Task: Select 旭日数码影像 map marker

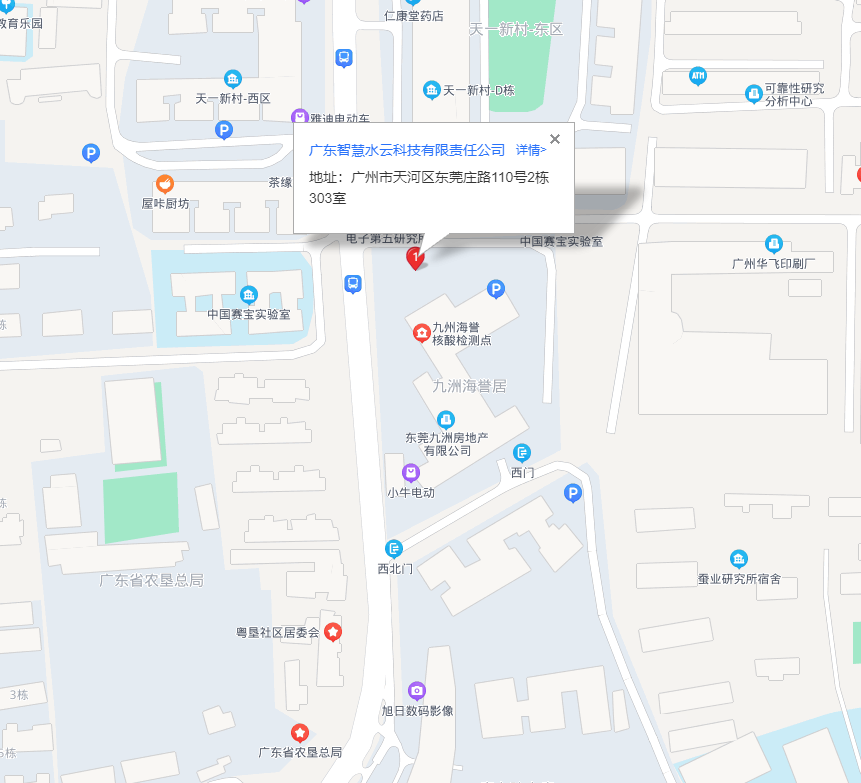Action: click(x=417, y=690)
